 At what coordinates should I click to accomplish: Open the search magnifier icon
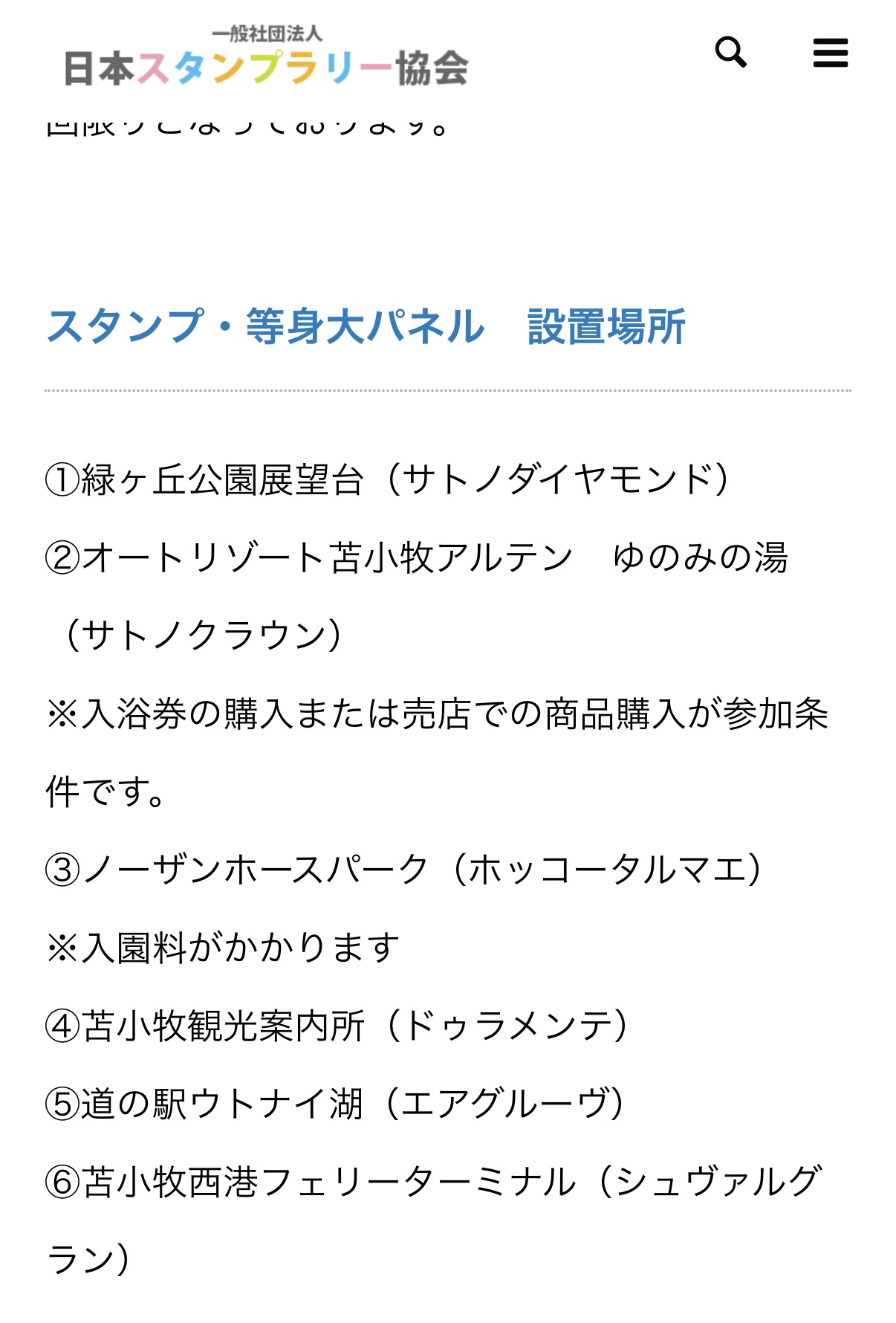(x=730, y=53)
